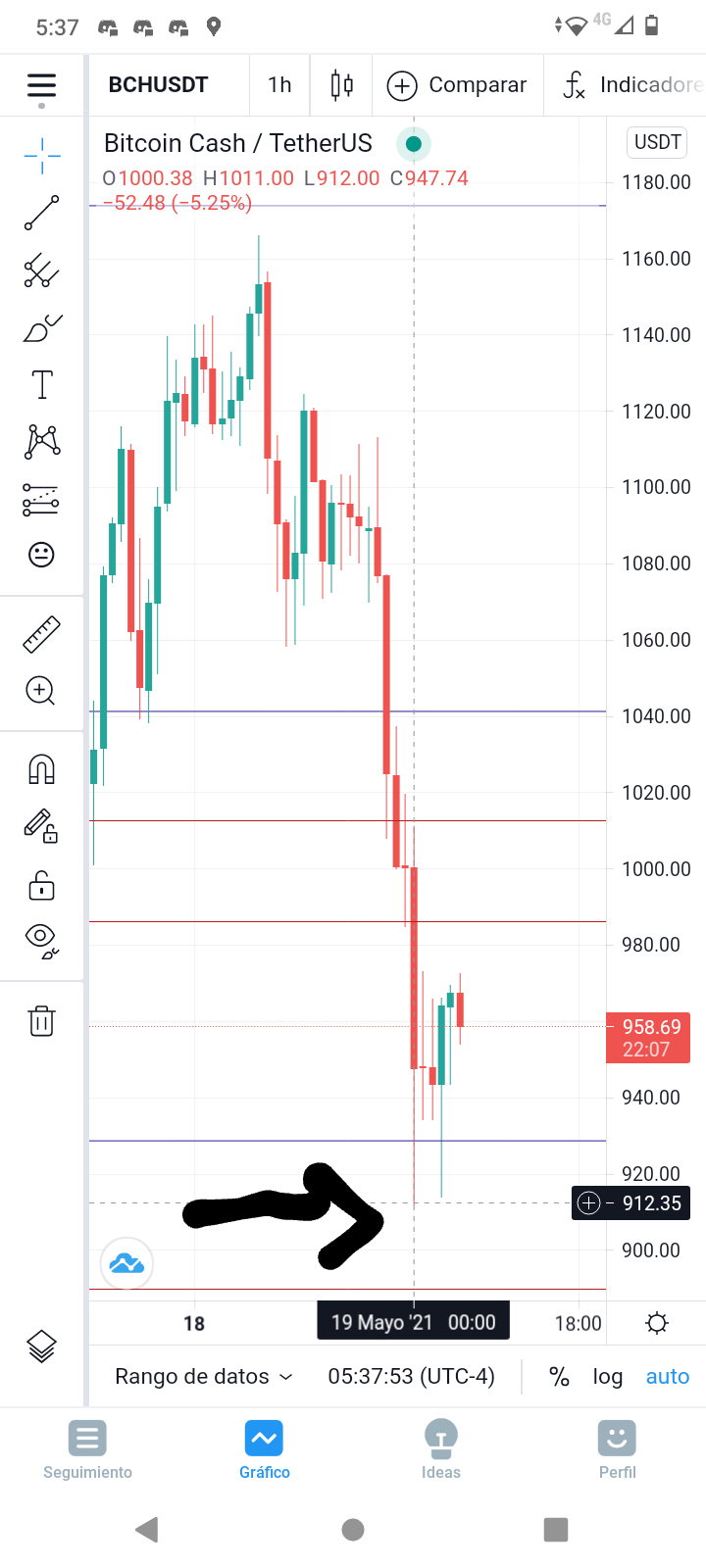Viewport: 706px width, 1568px height.
Task: Switch to the Ideas tab
Action: pos(441,1450)
